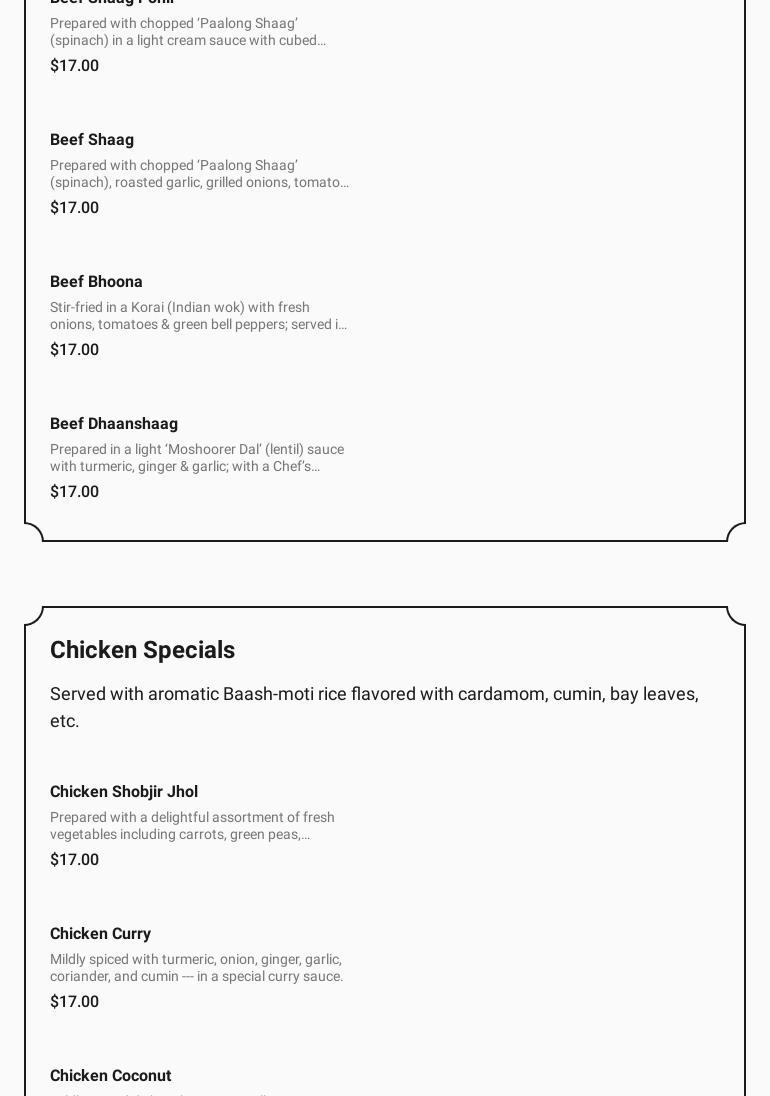This screenshot has width=770, height=1096.
Task: Select the Beef Bhoona dish
Action: (96, 282)
